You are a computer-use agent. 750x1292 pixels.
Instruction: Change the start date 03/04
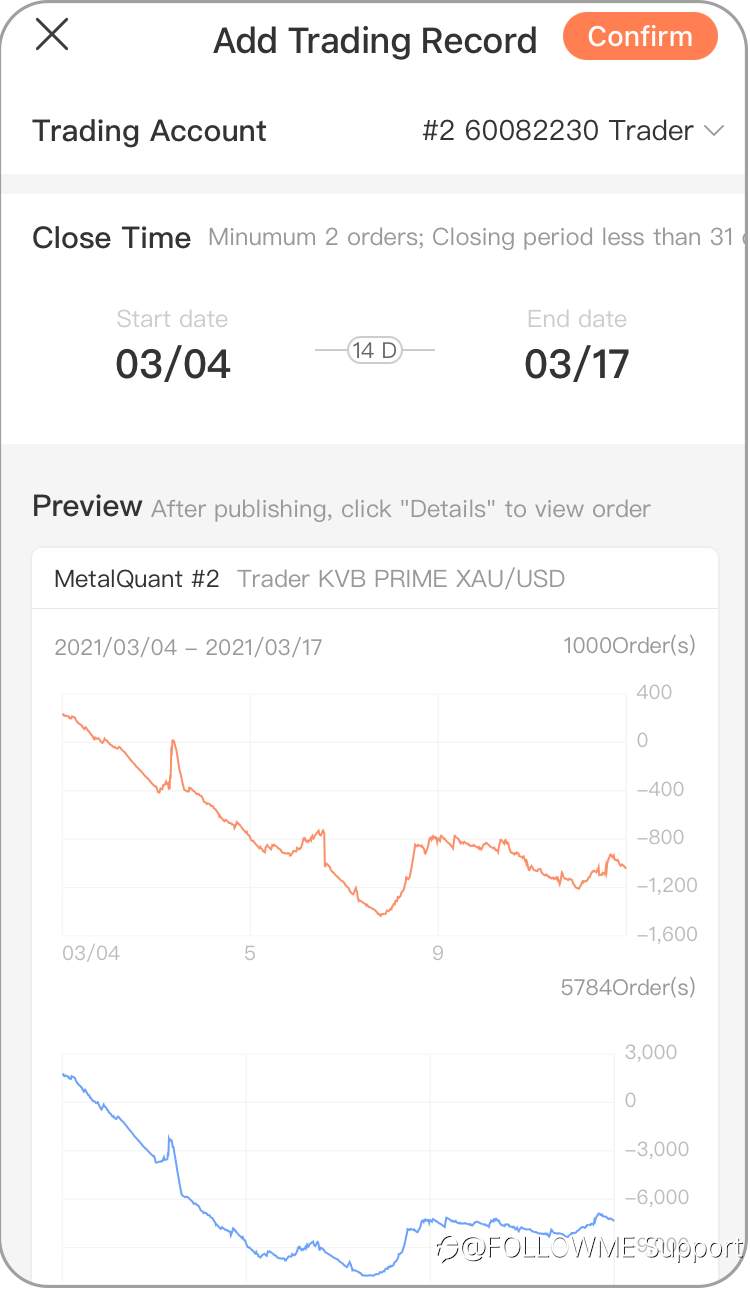click(x=173, y=347)
